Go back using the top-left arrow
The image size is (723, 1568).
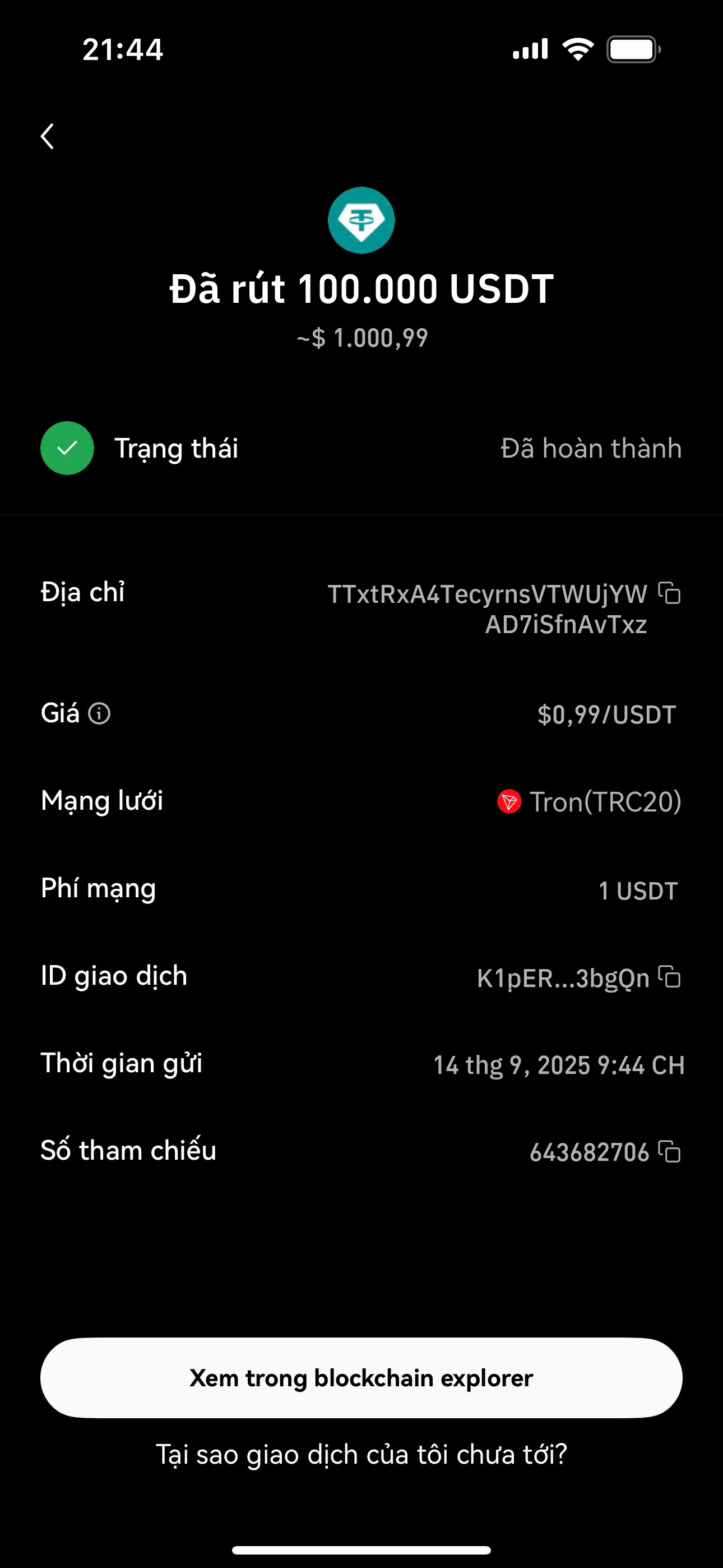48,136
